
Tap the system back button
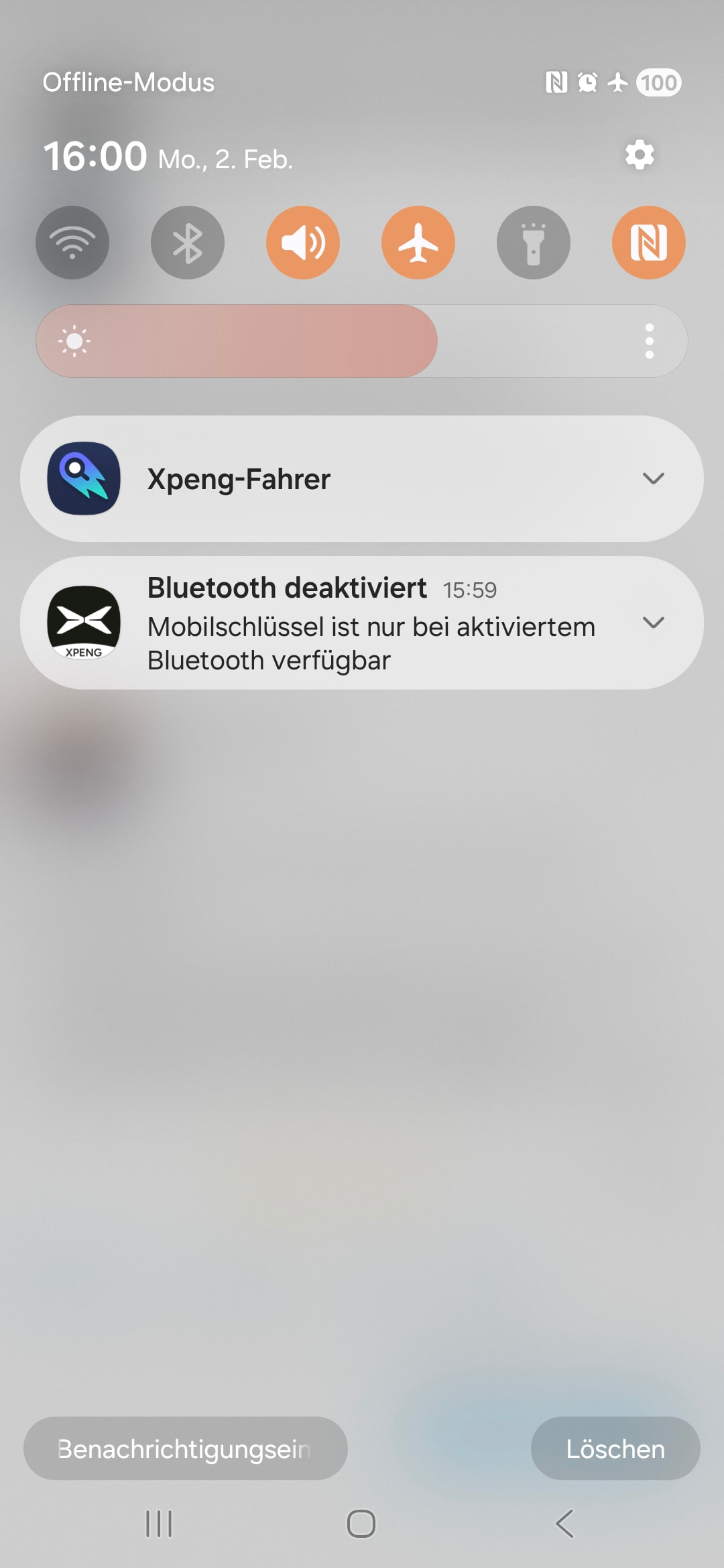(564, 1524)
